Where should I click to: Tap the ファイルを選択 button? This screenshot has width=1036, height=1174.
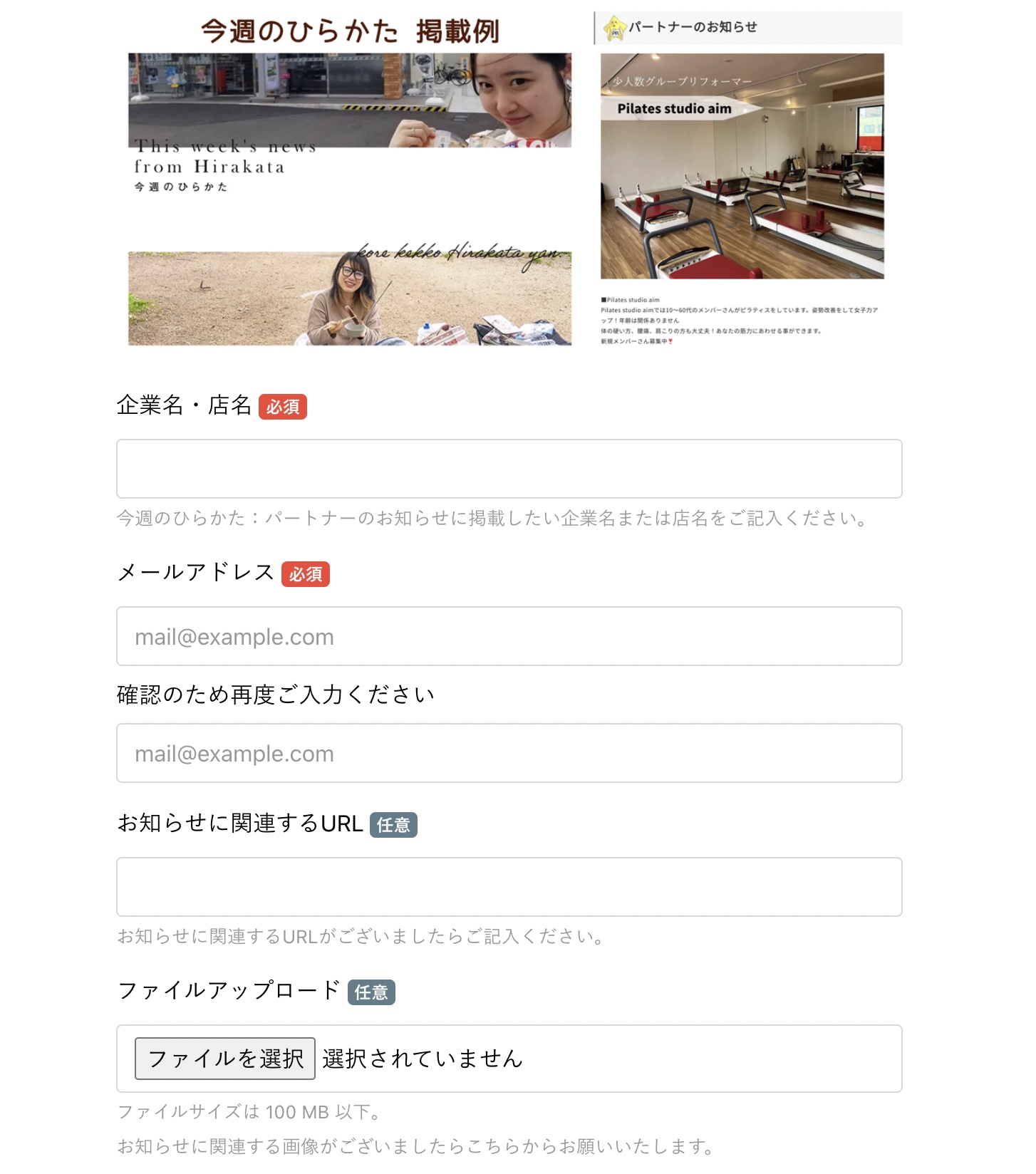pyautogui.click(x=225, y=1059)
